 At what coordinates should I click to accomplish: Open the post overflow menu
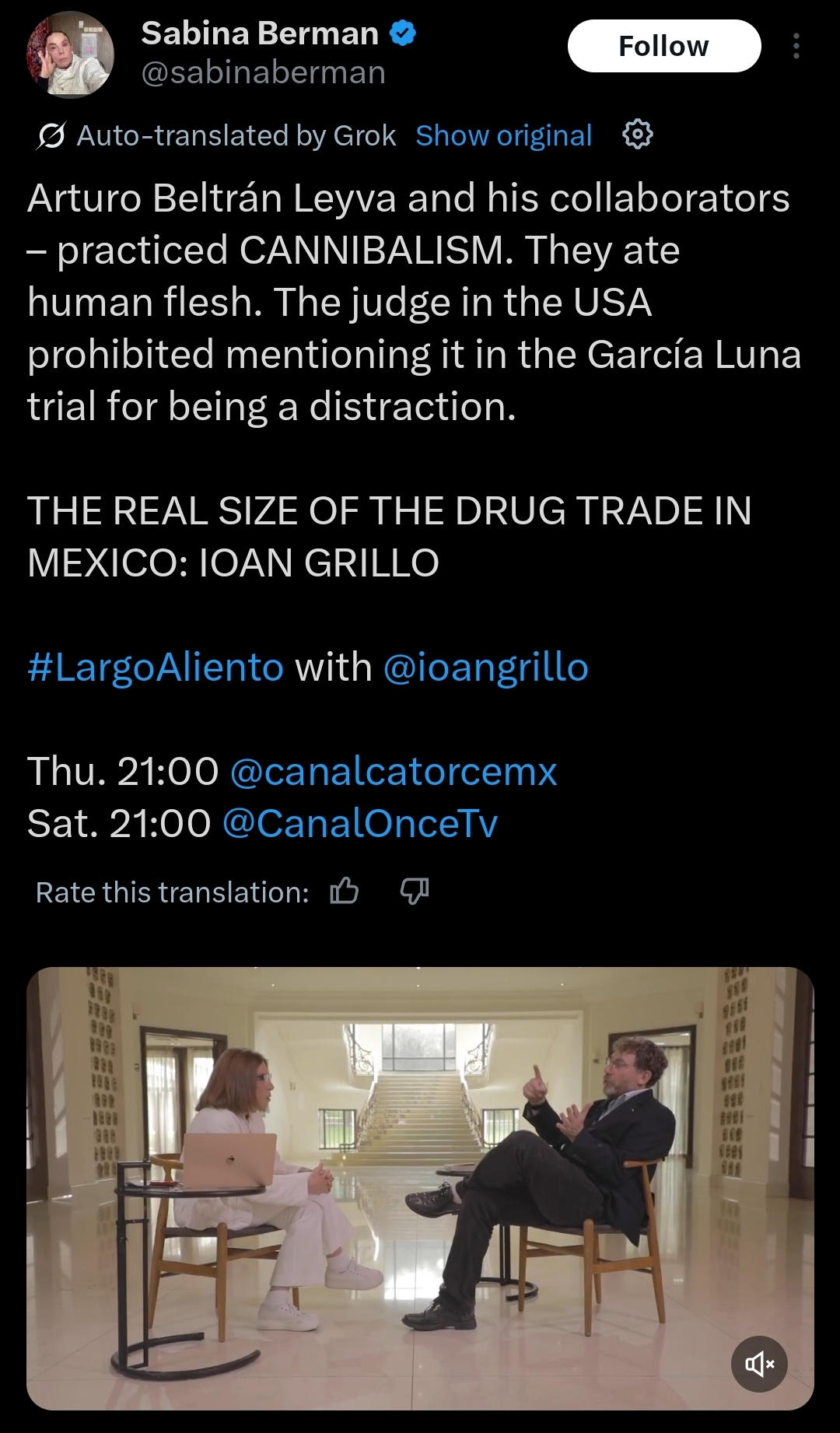pos(796,46)
